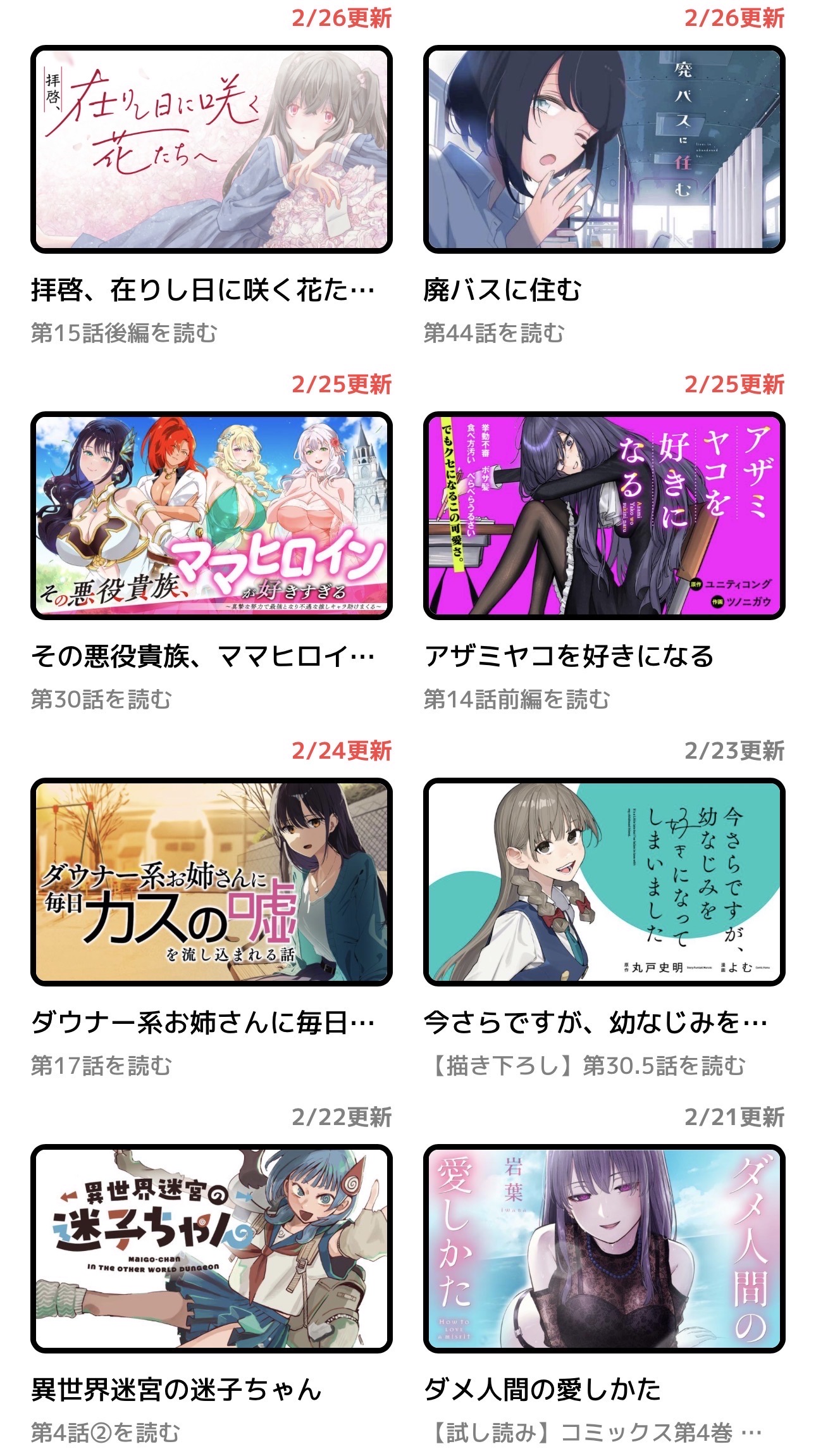View アザミヤコを好きになる series
Image resolution: width=816 pixels, height=1456 pixels.
pyautogui.click(x=604, y=516)
